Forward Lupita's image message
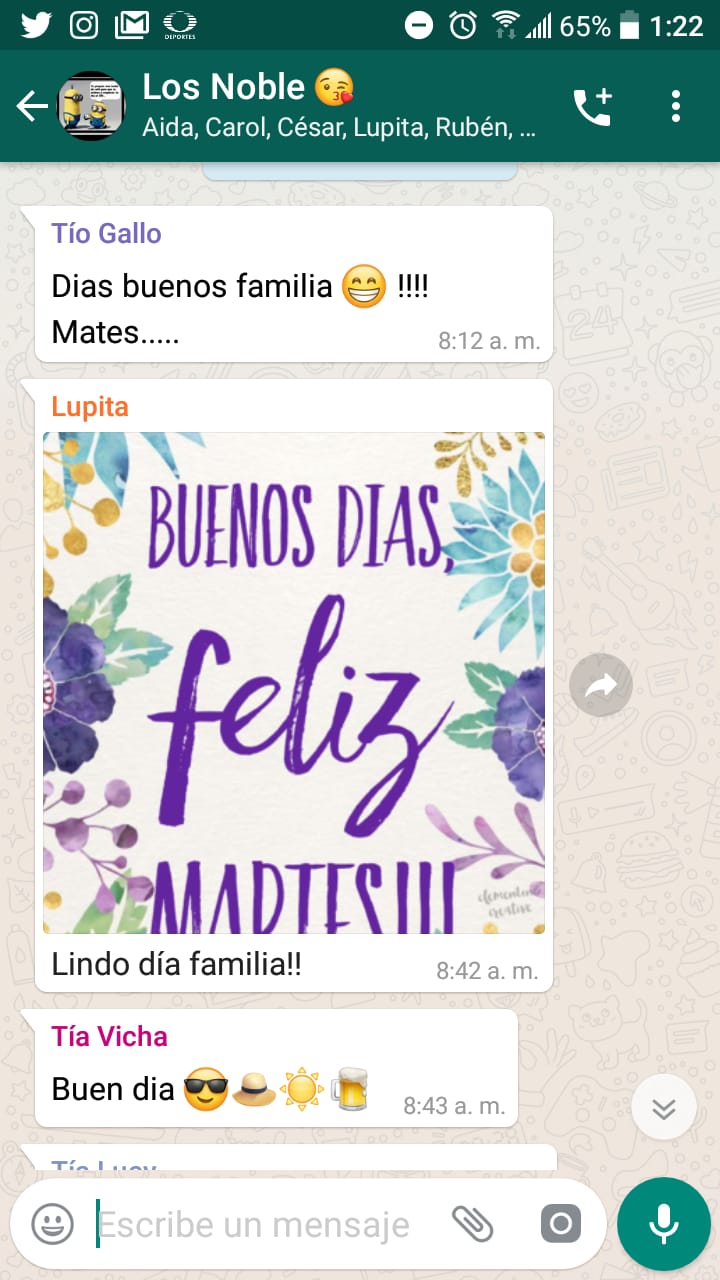Viewport: 720px width, 1280px height. click(x=601, y=685)
